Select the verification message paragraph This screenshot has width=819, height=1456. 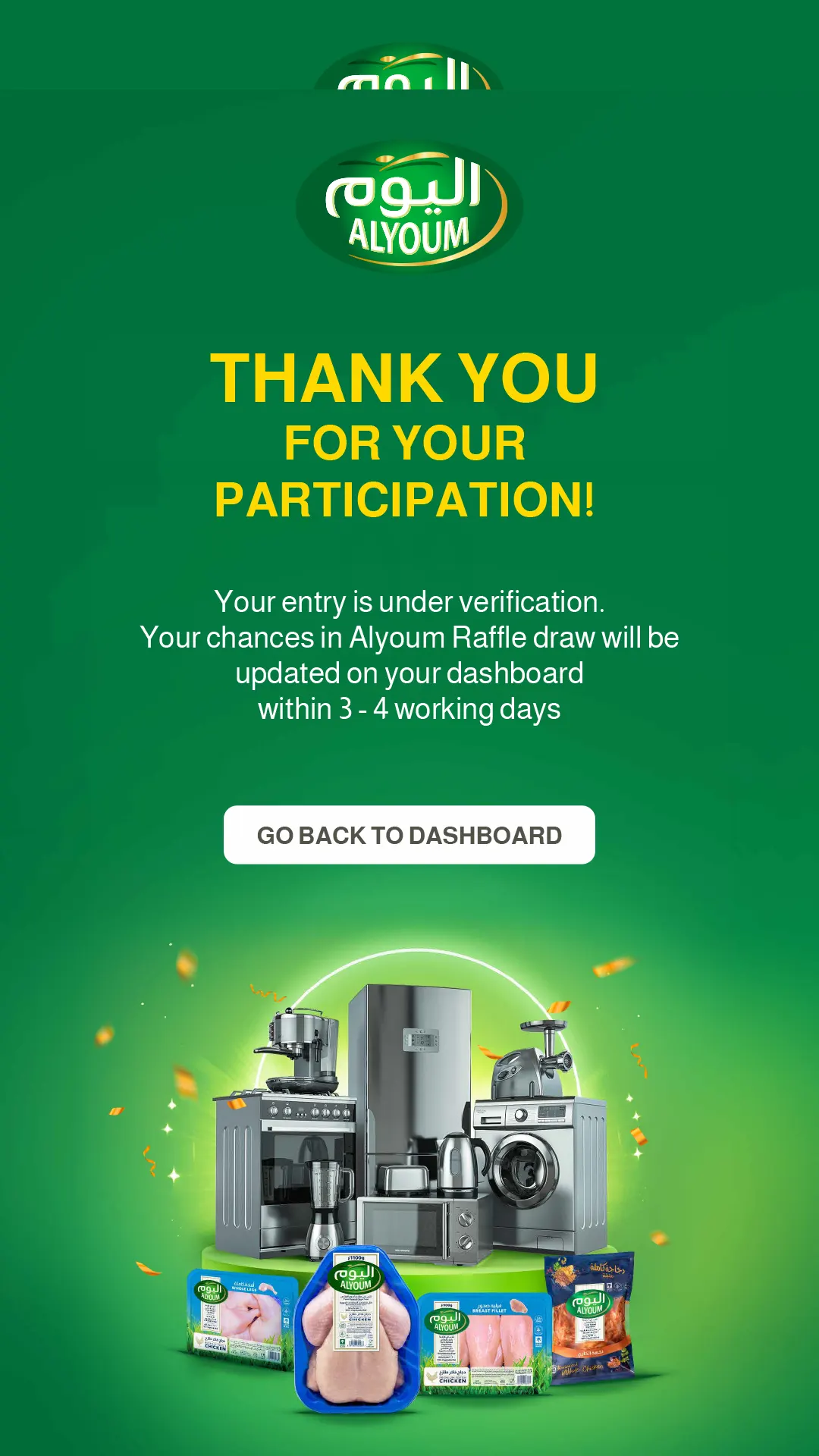pos(409,656)
